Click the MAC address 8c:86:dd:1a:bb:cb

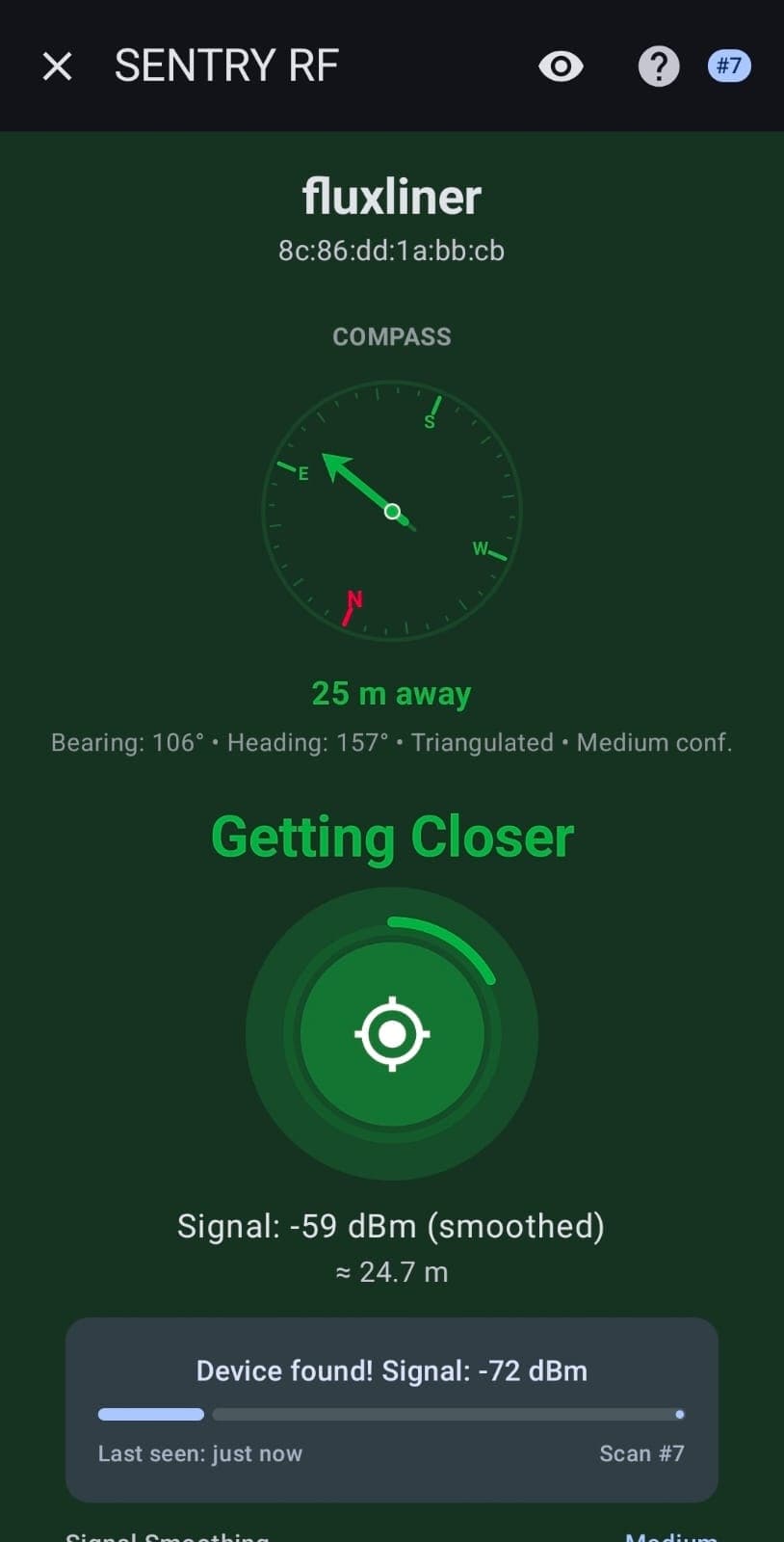pyautogui.click(x=391, y=251)
